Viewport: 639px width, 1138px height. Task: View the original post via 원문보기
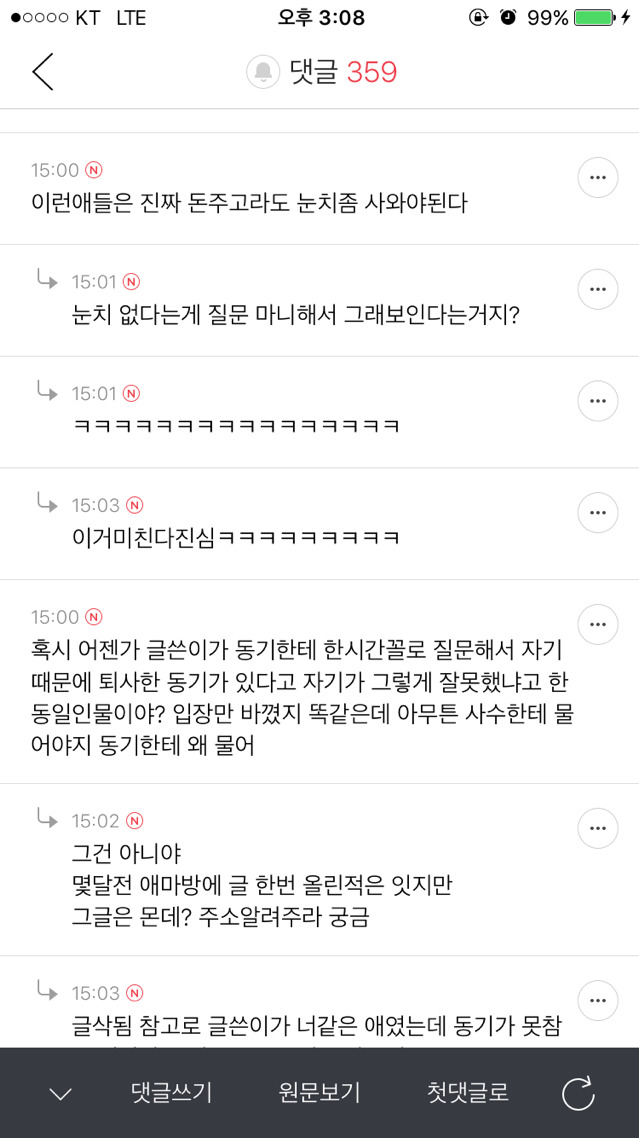pos(319,1093)
